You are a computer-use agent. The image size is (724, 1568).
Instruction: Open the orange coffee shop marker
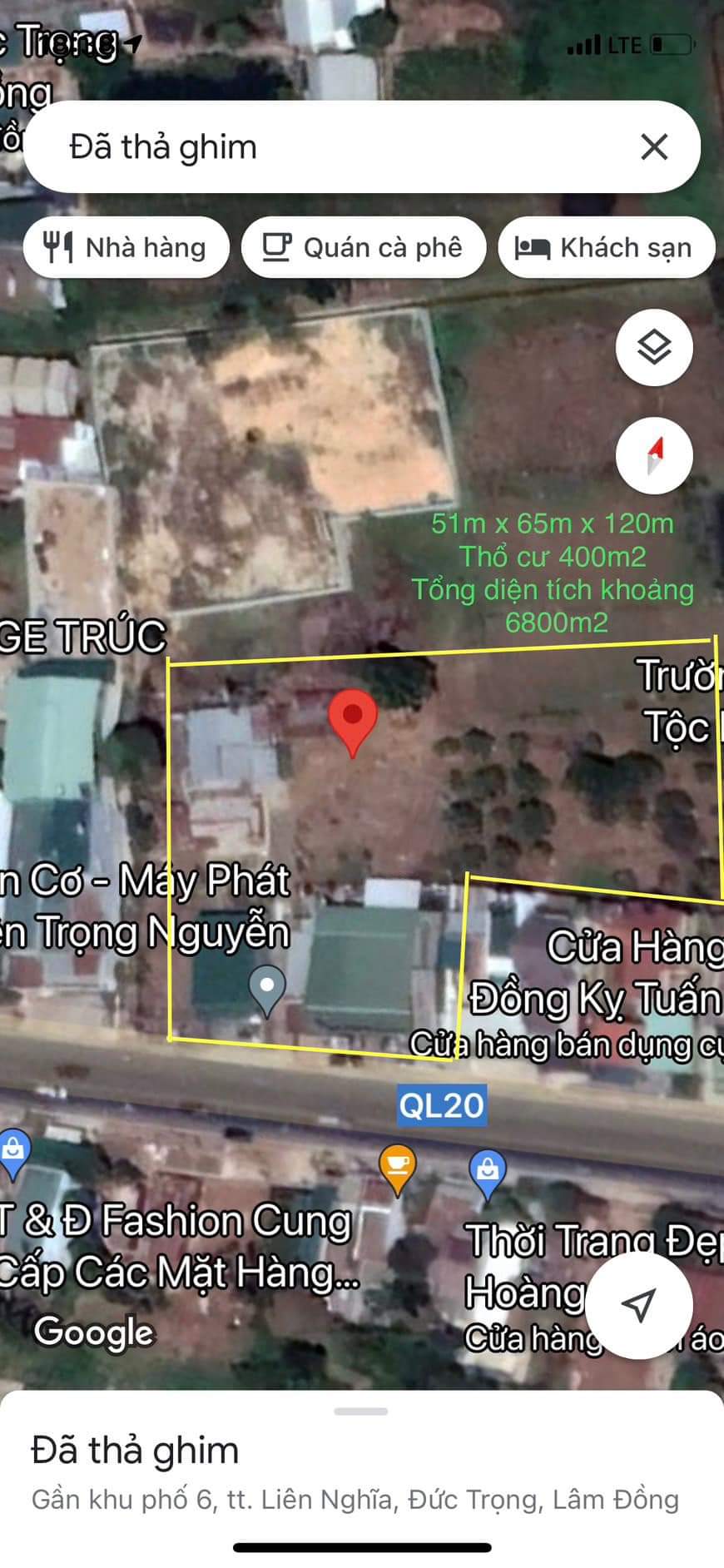pyautogui.click(x=398, y=1165)
